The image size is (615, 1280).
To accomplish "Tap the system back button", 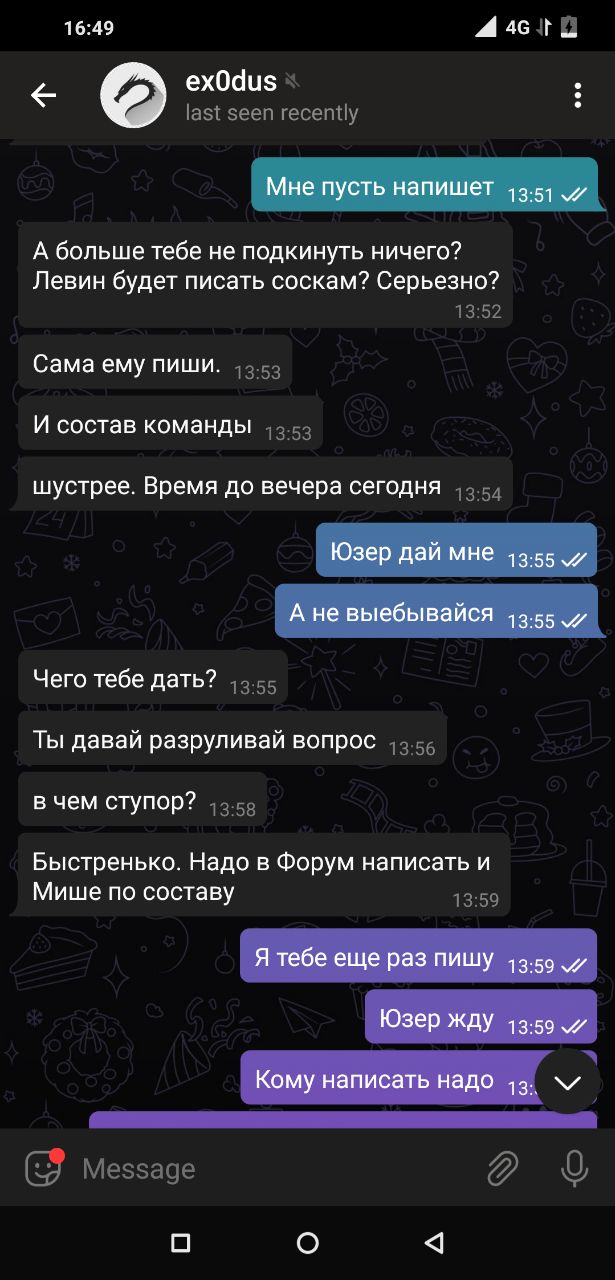I will tap(434, 1243).
